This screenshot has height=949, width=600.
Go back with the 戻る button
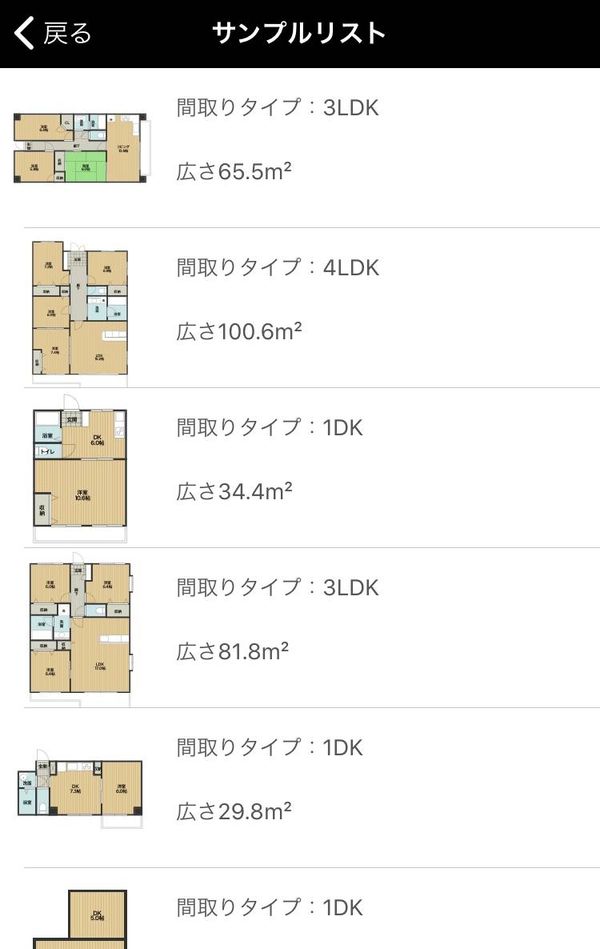(53, 33)
